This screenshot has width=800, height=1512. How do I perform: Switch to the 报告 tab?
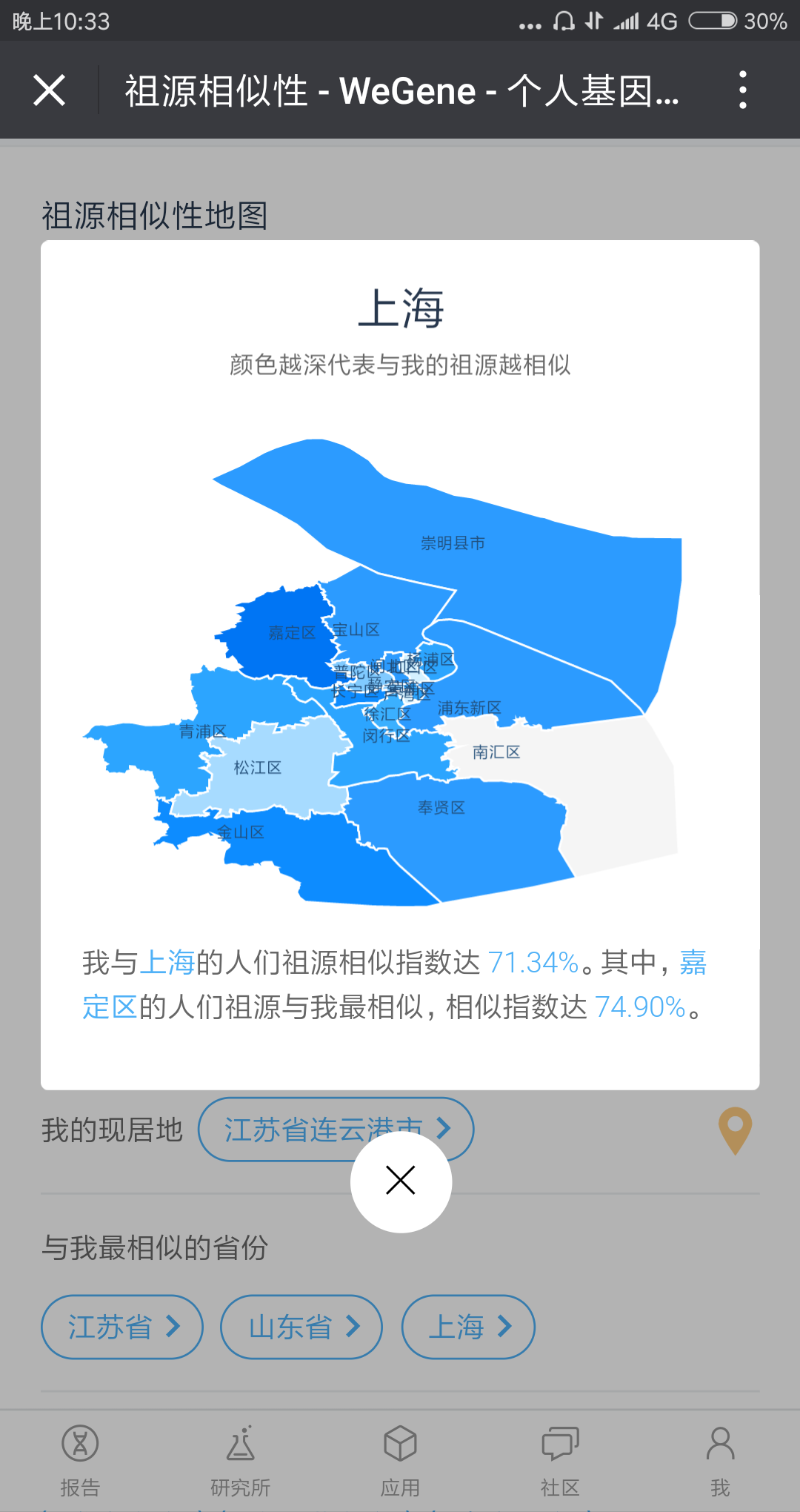(x=80, y=1460)
